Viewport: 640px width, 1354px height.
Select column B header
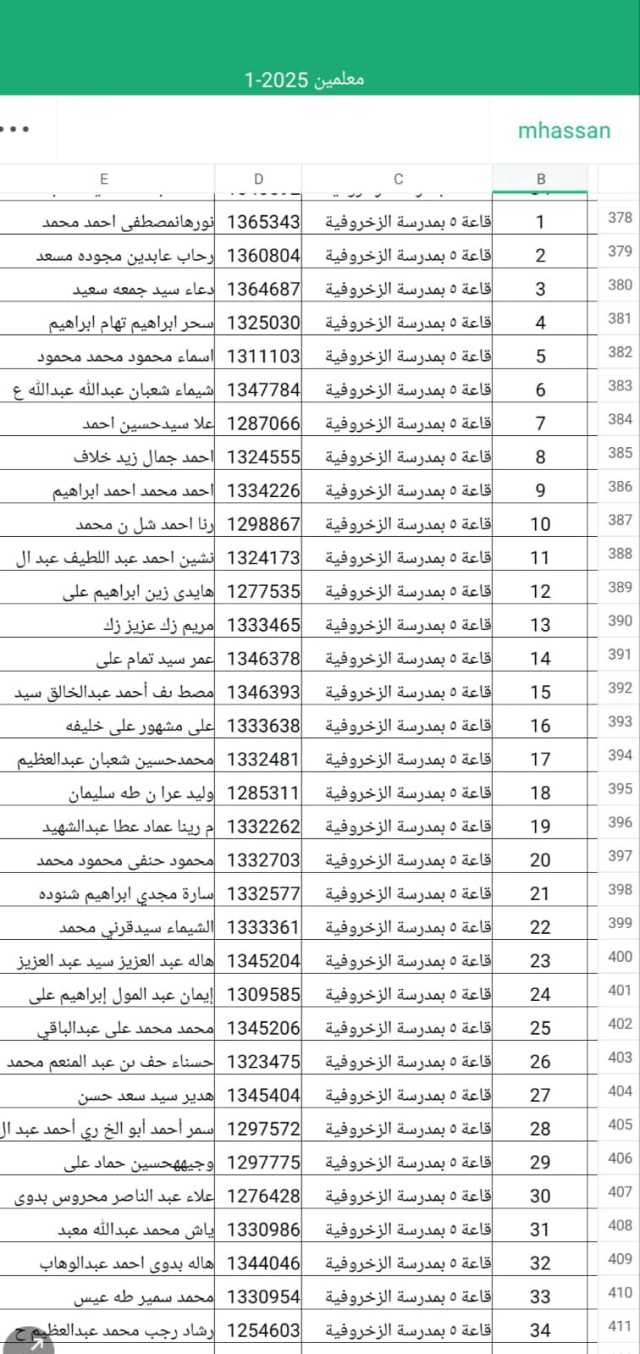coord(541,180)
